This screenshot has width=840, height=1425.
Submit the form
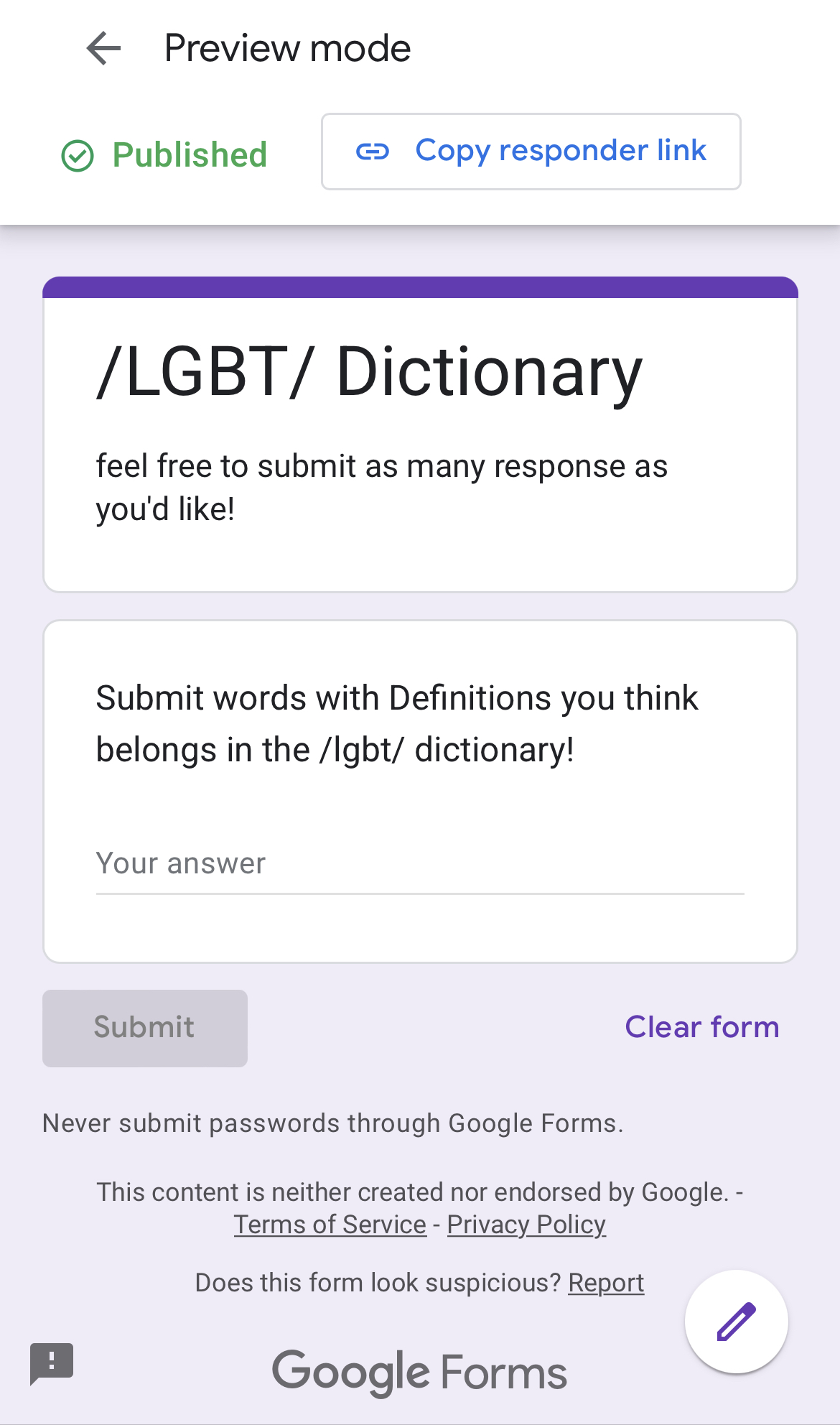(145, 1028)
